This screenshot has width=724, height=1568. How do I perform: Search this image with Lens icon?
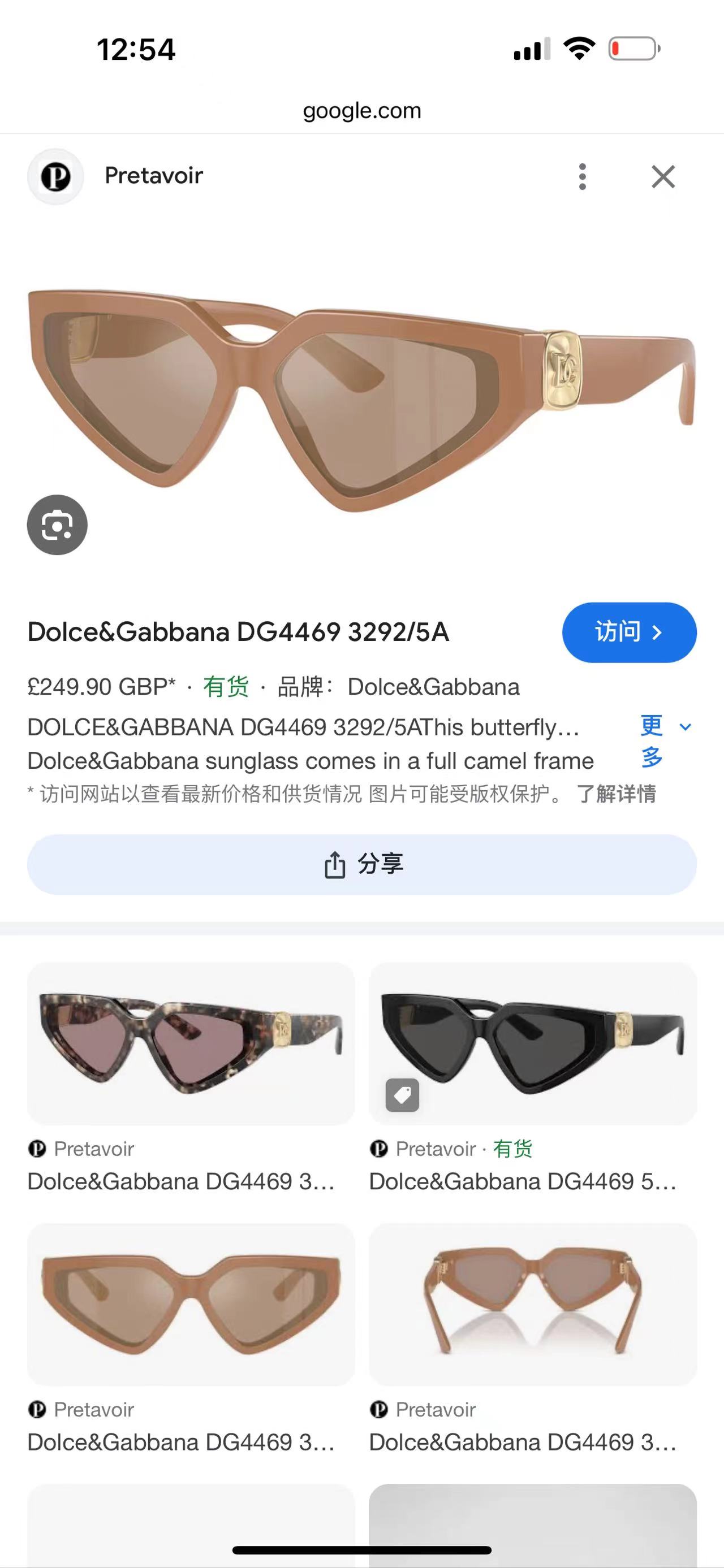pyautogui.click(x=57, y=525)
